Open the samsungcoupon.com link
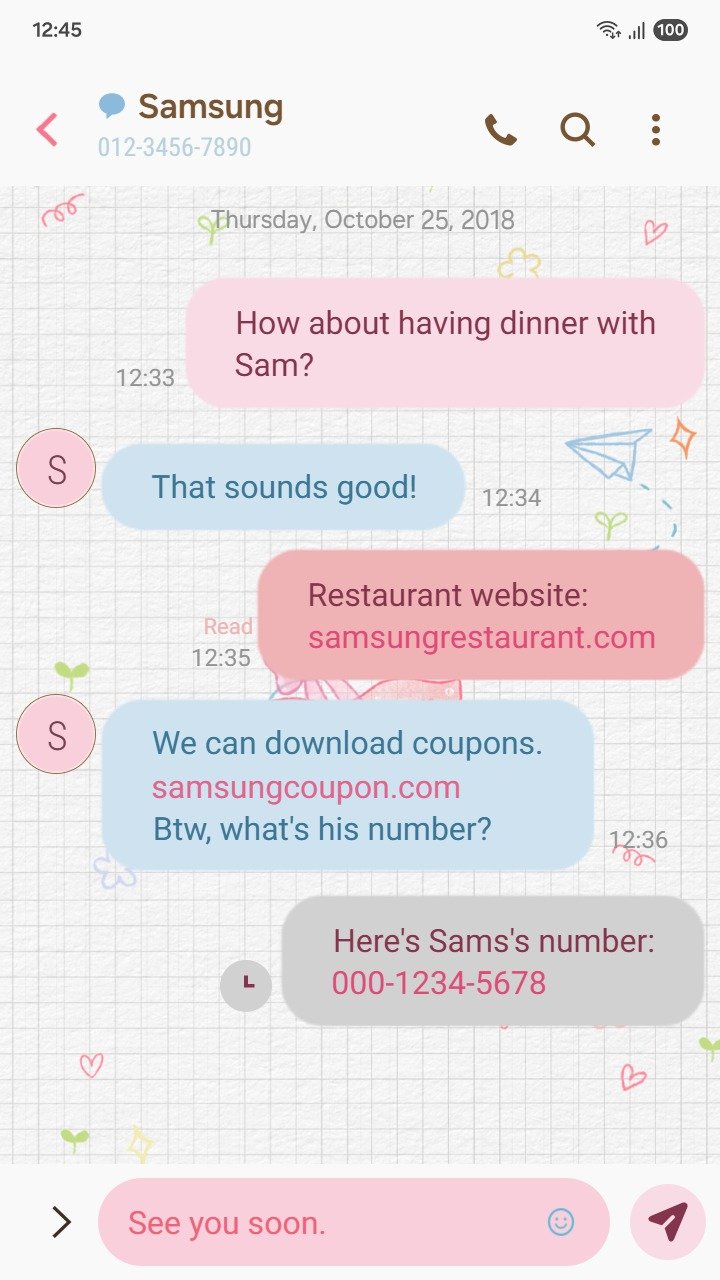Image resolution: width=720 pixels, height=1280 pixels. click(306, 787)
